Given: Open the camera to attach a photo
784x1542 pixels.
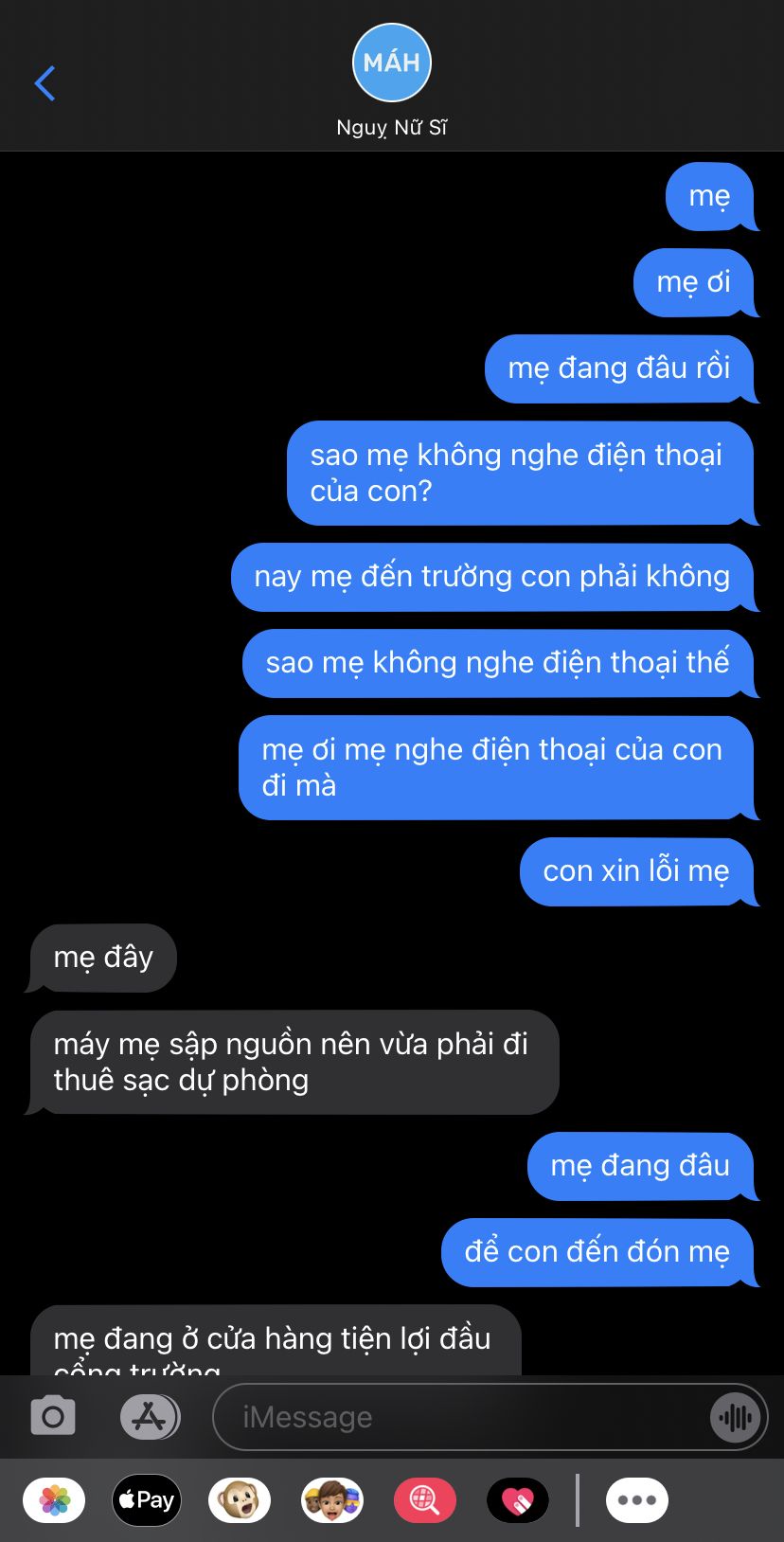Looking at the screenshot, I should [53, 1417].
